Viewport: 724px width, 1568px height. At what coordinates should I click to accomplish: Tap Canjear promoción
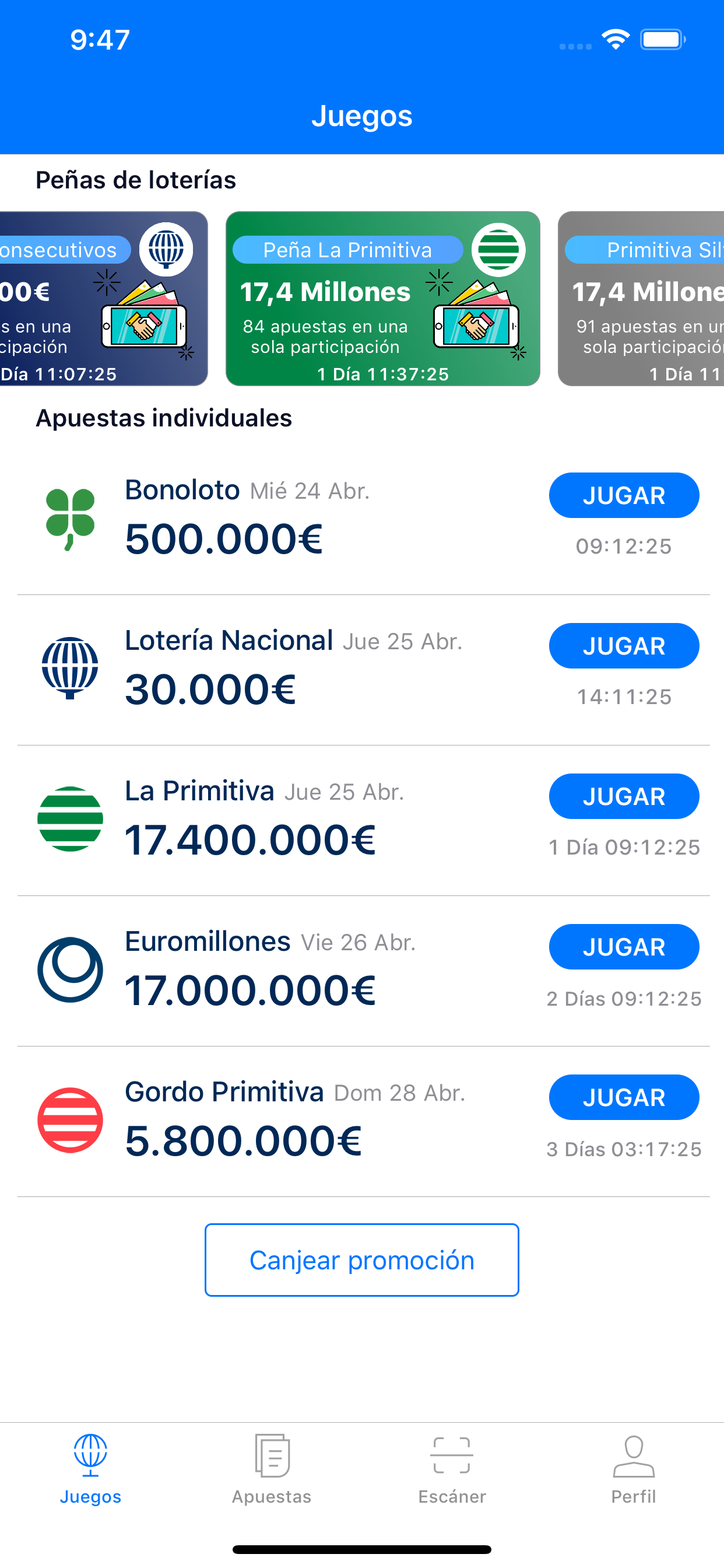click(361, 1260)
